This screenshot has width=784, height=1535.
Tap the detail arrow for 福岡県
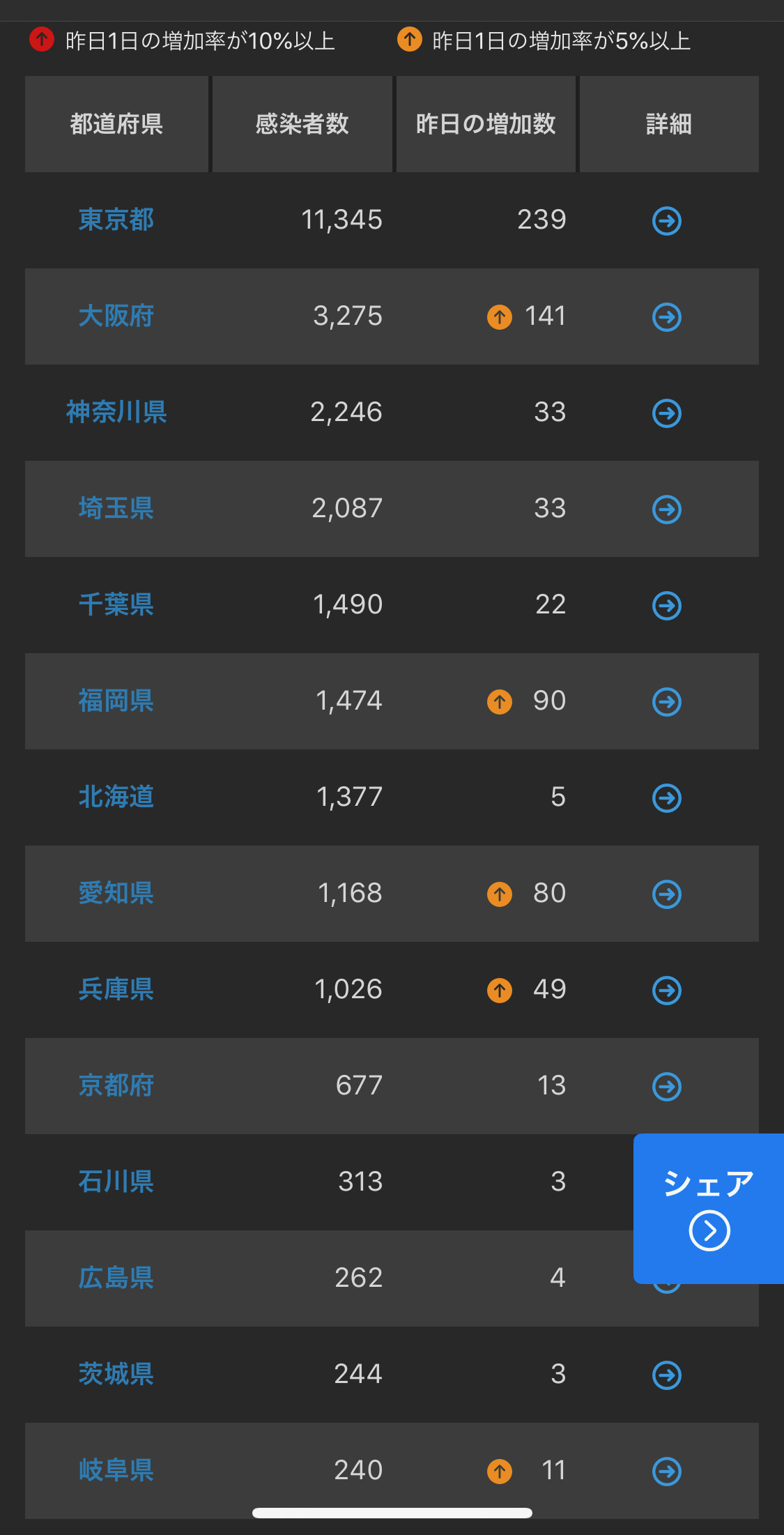pos(667,702)
